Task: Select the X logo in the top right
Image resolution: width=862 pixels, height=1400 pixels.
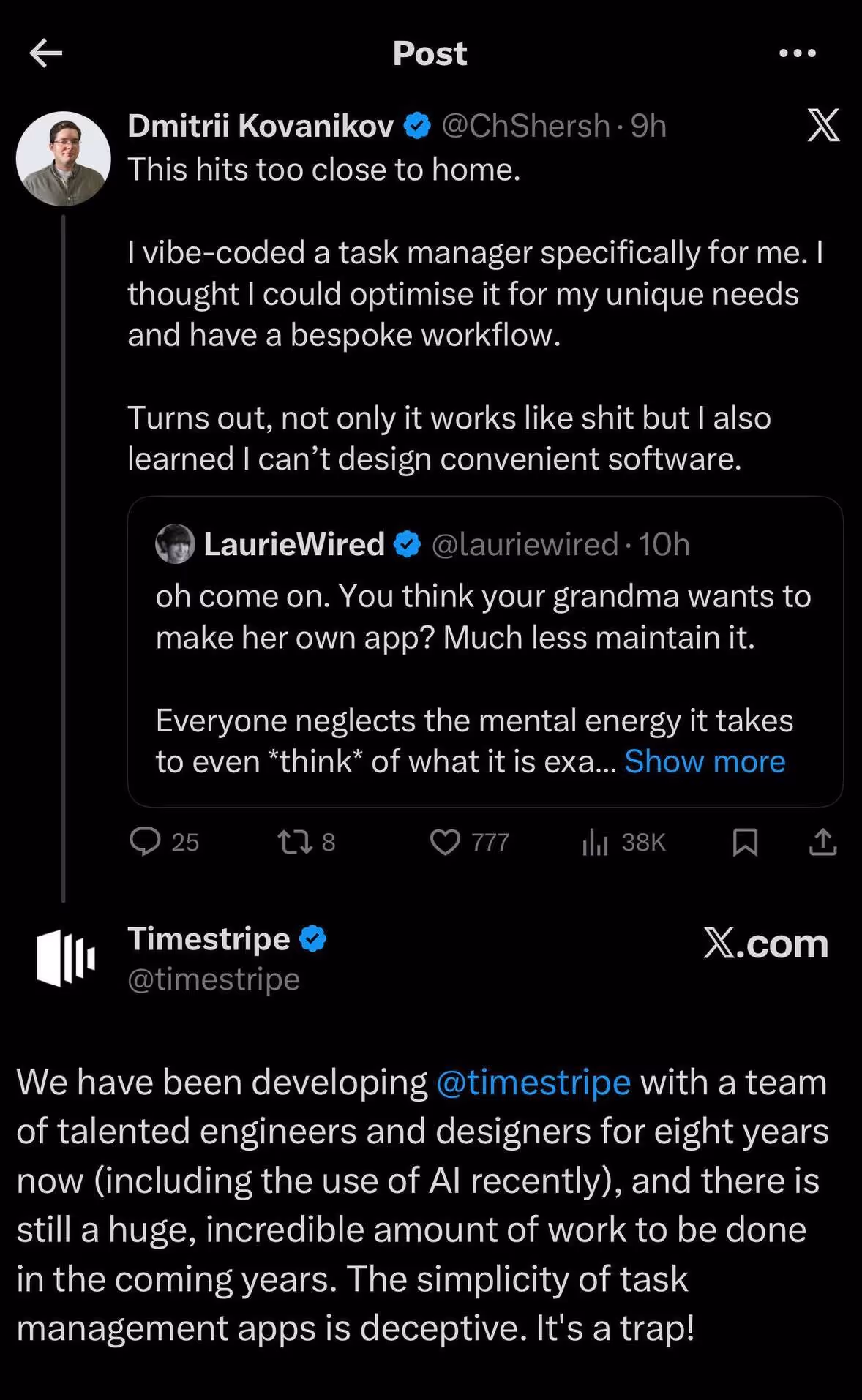Action: click(x=825, y=126)
